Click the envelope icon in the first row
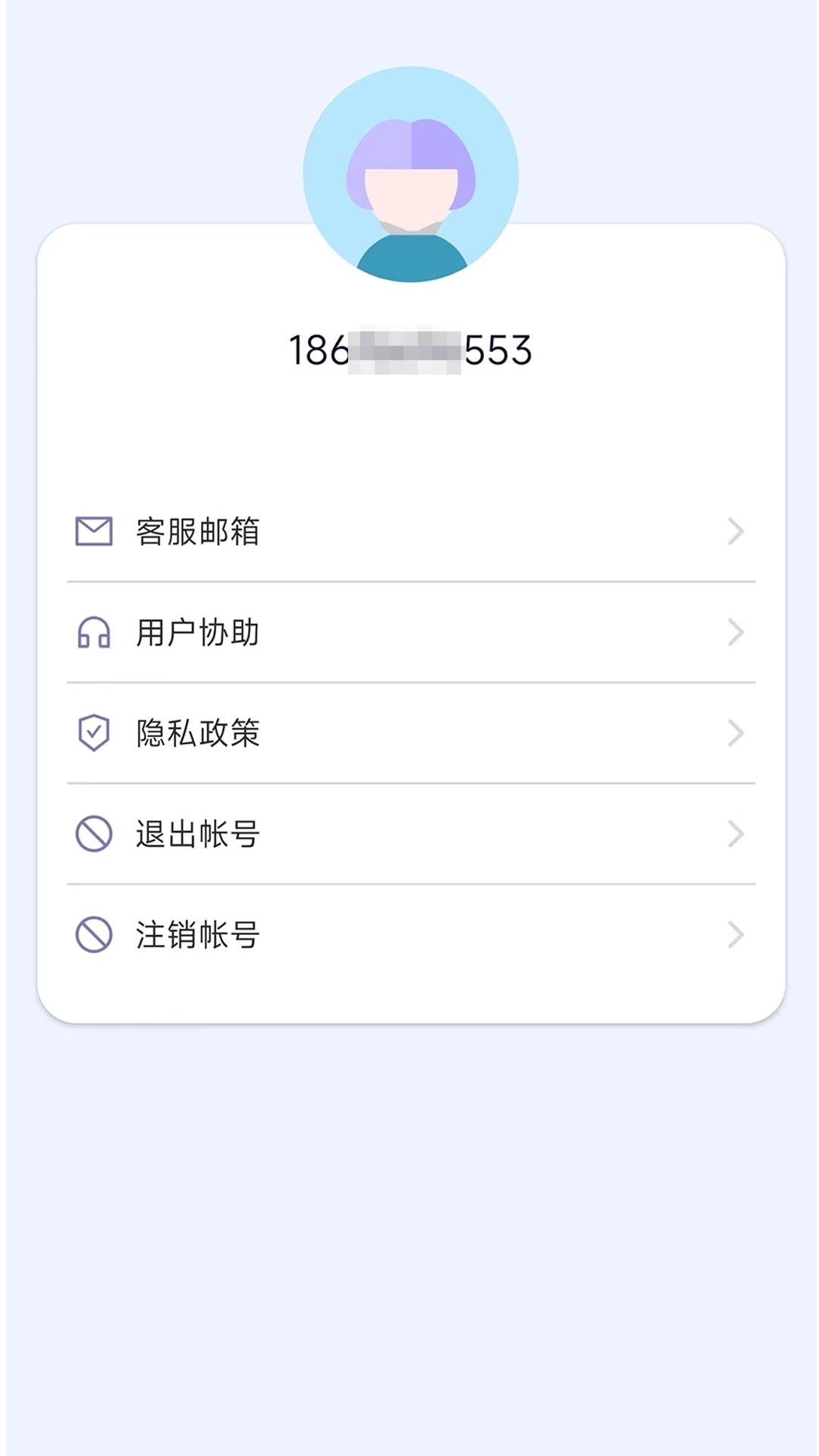 (93, 532)
